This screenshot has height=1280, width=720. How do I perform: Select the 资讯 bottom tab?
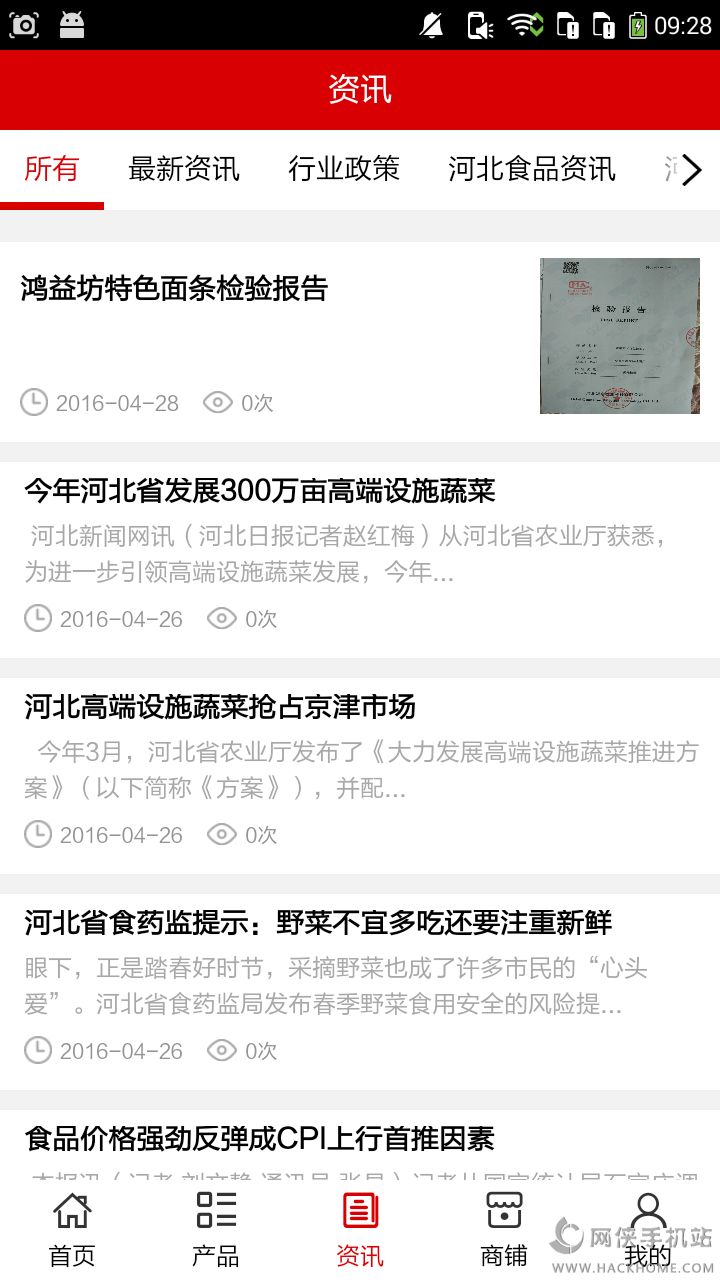tap(360, 1228)
